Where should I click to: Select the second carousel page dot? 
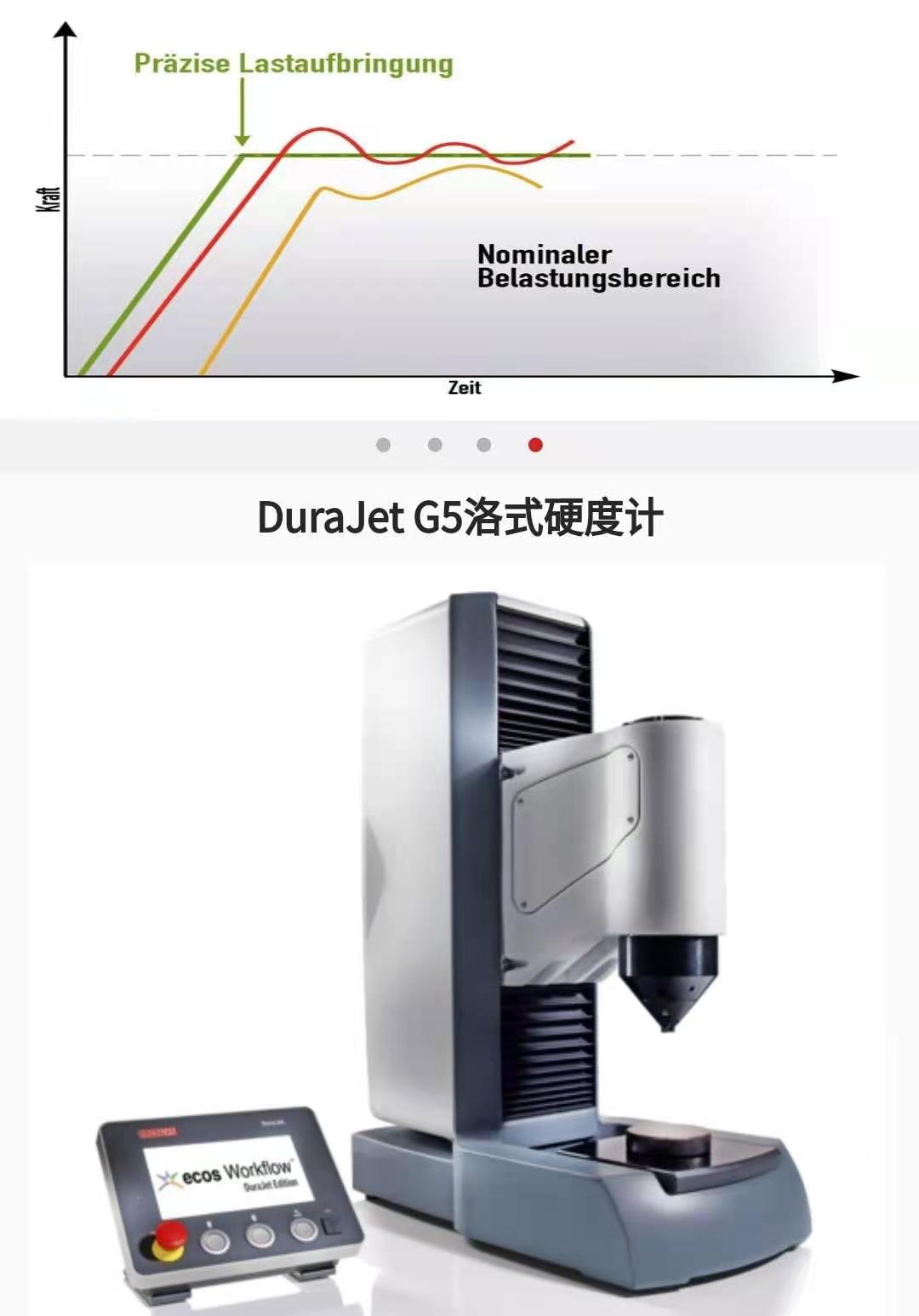[435, 445]
